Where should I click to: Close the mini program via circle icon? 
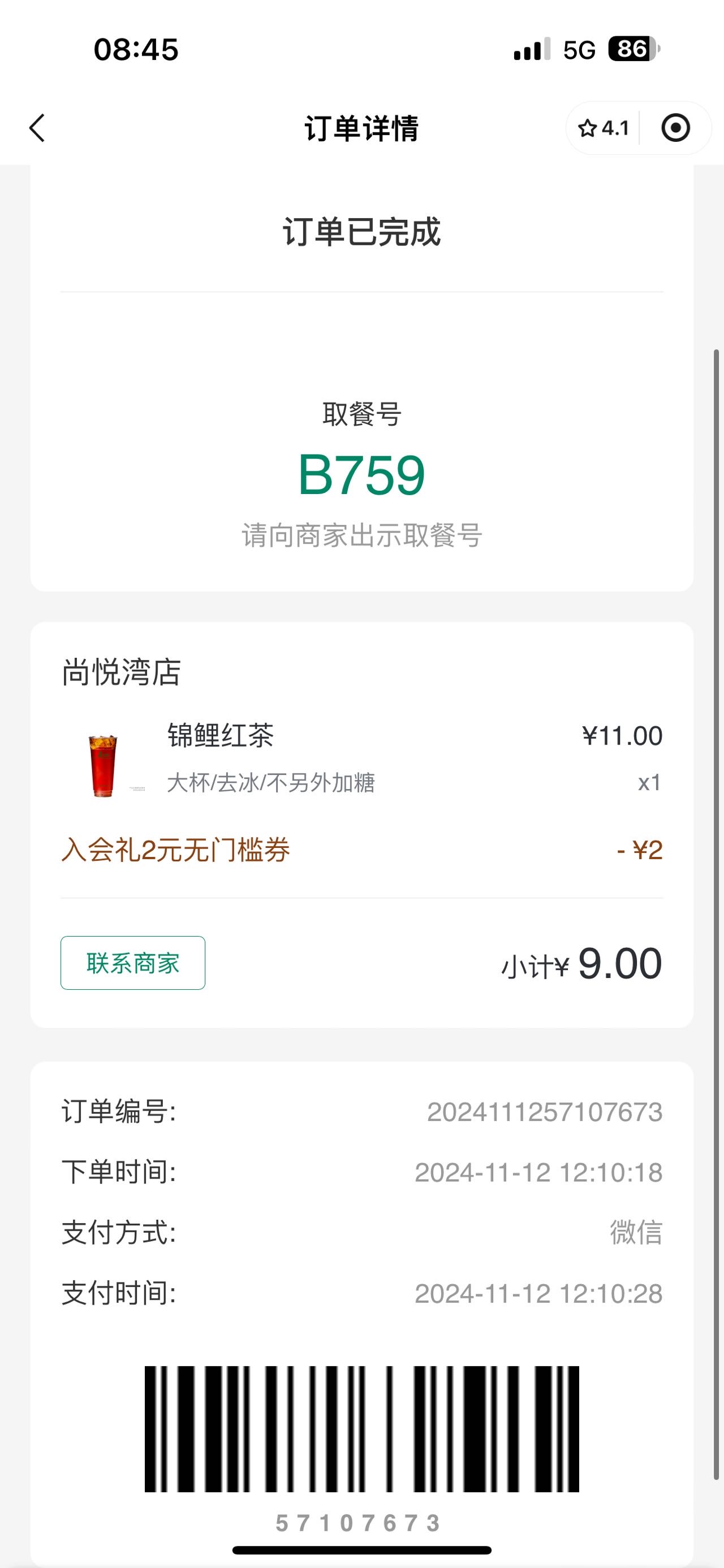tap(675, 128)
